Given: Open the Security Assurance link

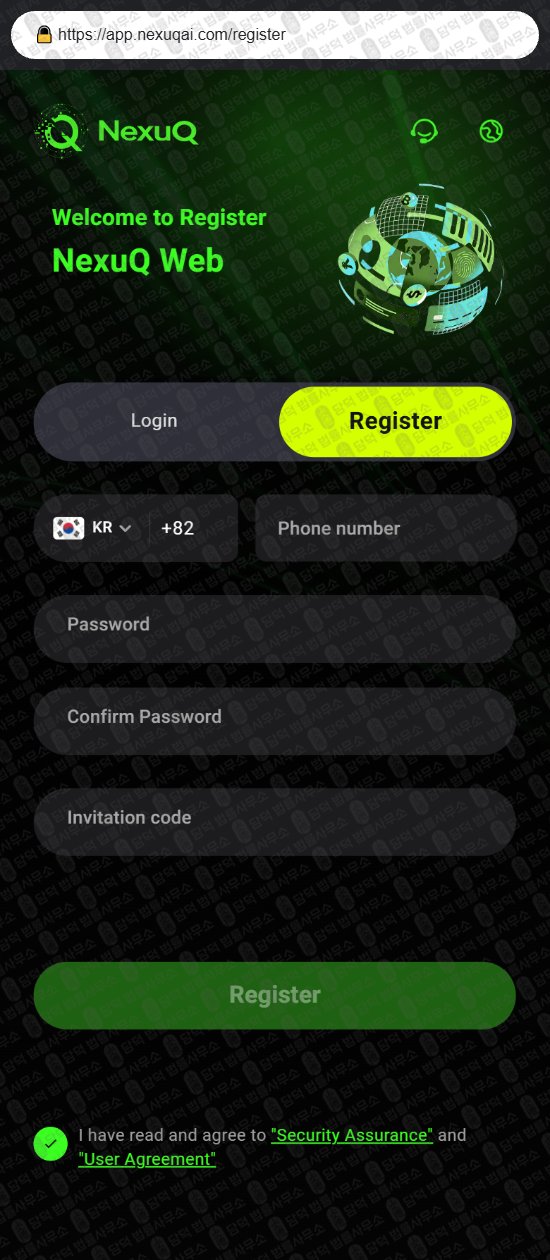Looking at the screenshot, I should (352, 1135).
